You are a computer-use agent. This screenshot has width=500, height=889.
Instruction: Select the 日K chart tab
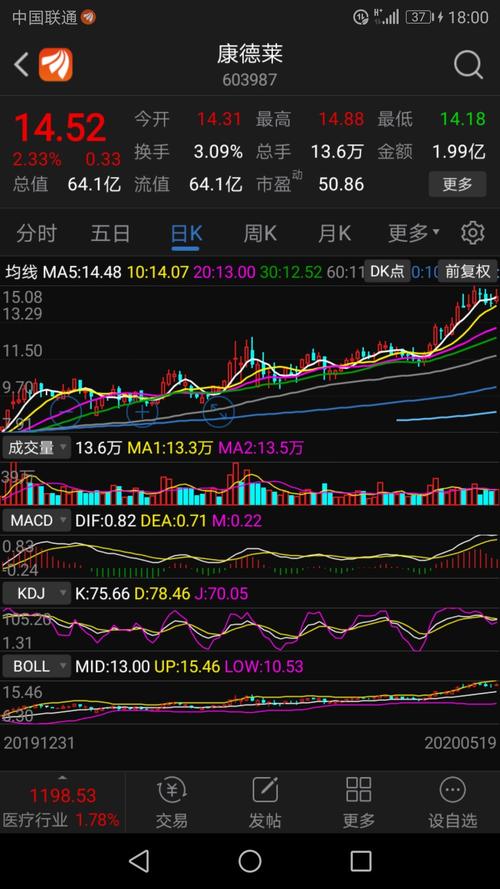(187, 234)
